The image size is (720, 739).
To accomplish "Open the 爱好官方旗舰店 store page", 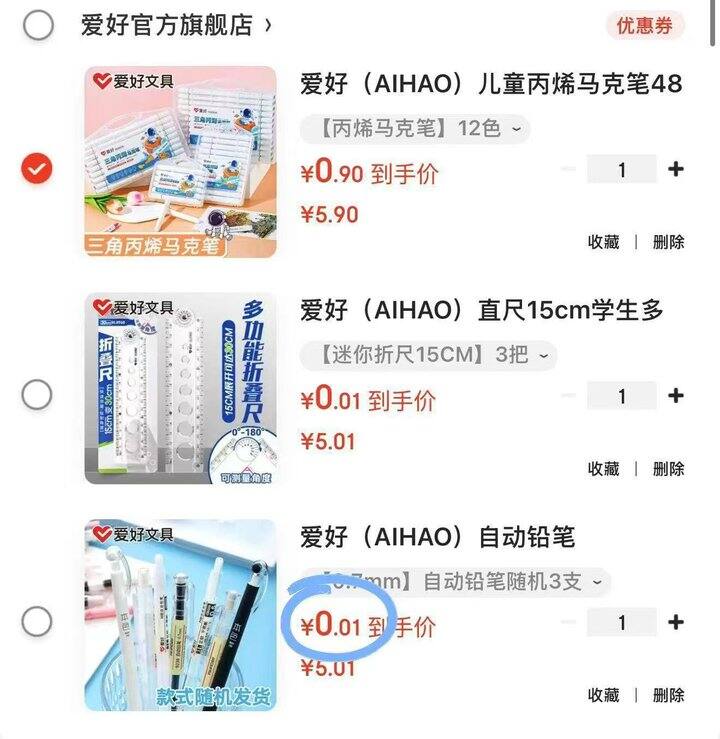I will [165, 25].
